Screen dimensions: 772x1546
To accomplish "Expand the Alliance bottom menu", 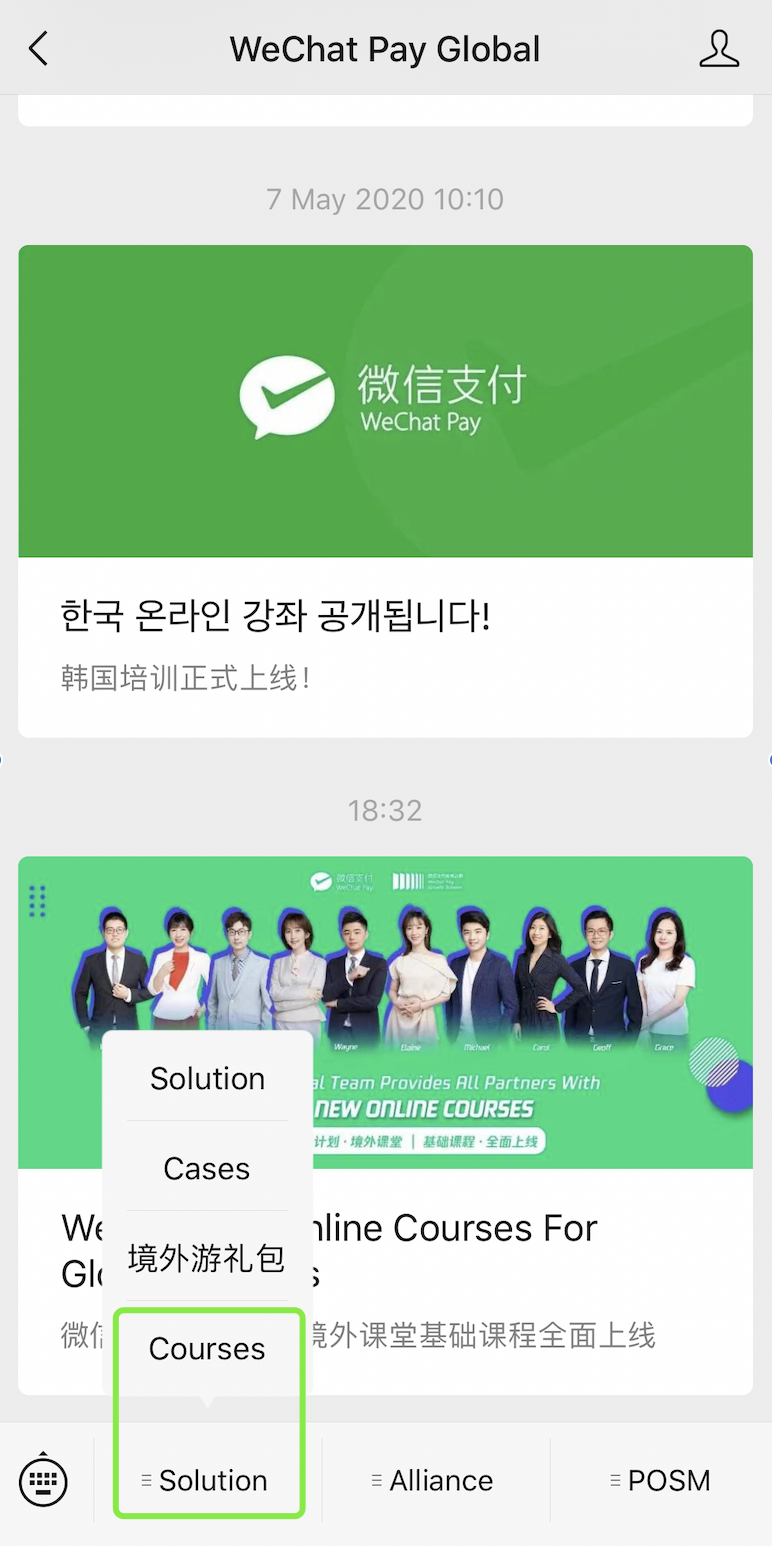I will click(435, 1480).
